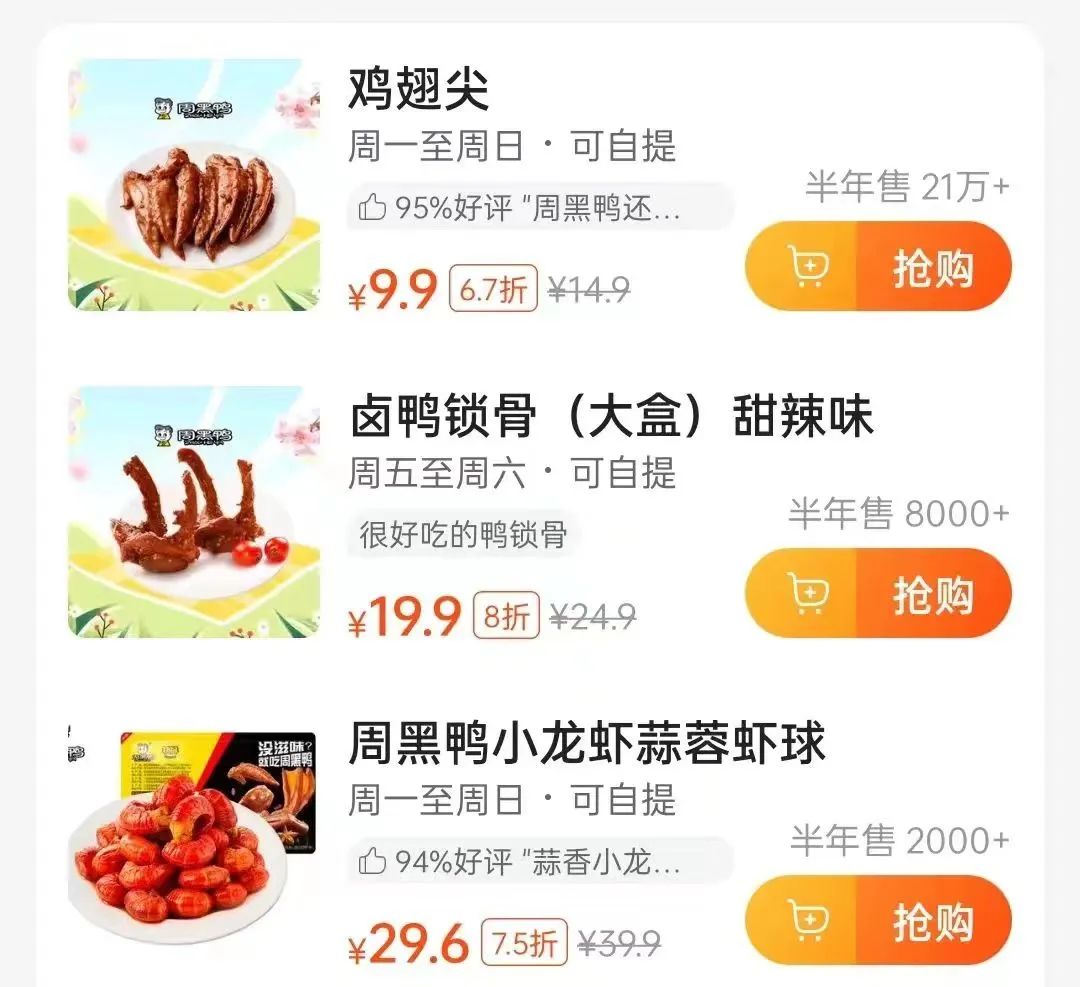
Task: Tap 抢购 for 鸡翅尖
Action: [932, 269]
